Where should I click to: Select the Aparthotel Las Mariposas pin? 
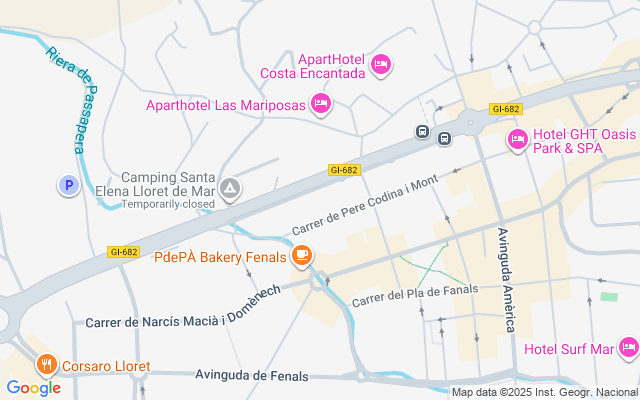coord(320,103)
